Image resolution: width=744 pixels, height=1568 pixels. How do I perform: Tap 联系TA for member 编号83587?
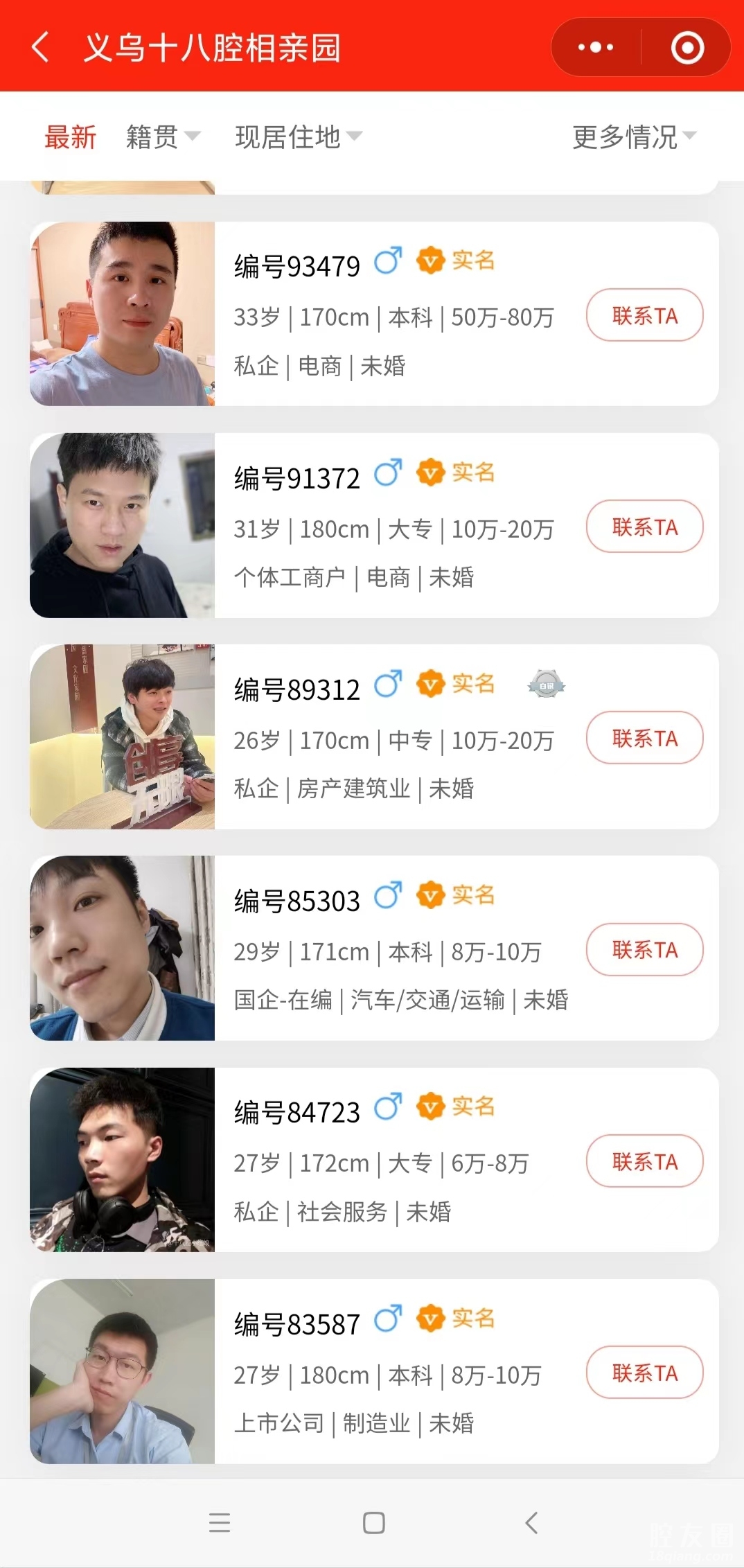point(644,1373)
